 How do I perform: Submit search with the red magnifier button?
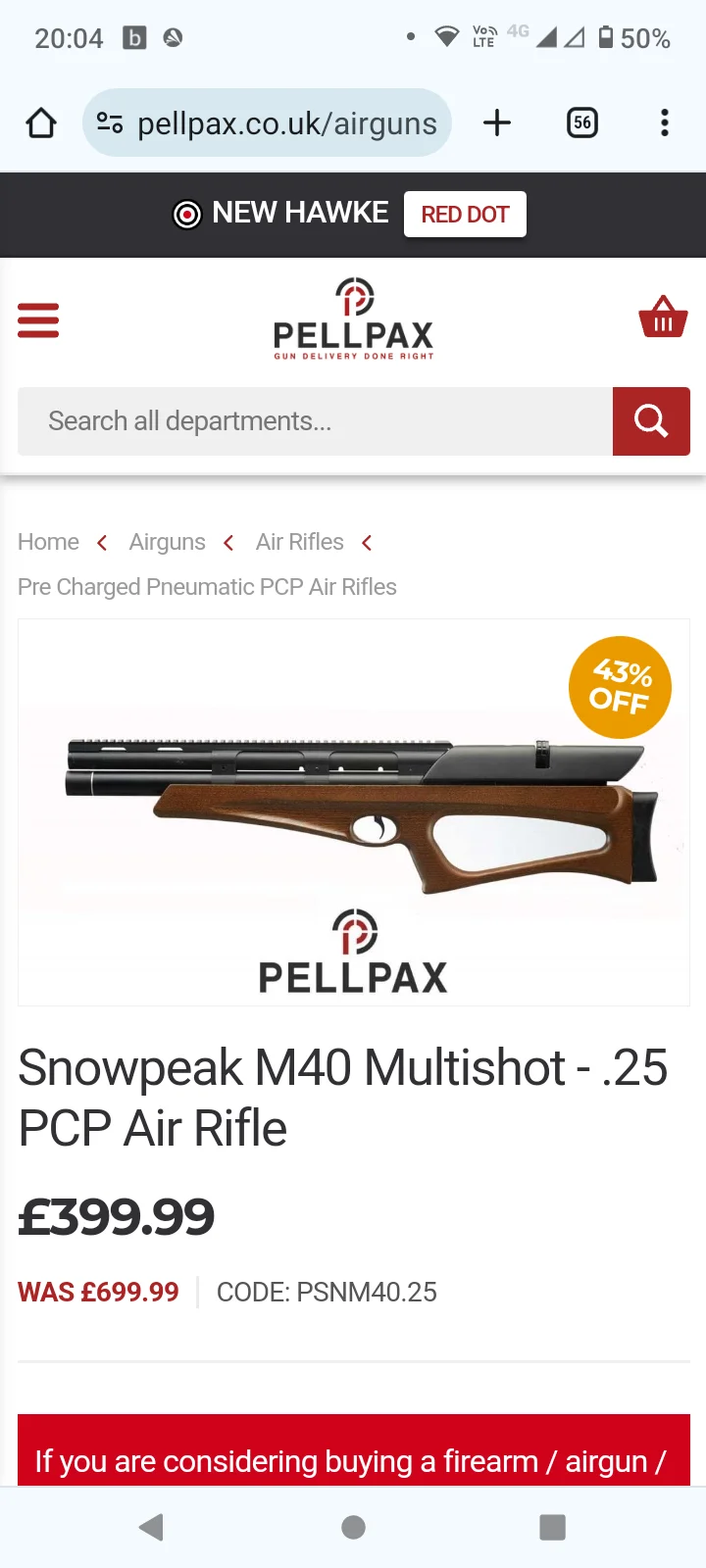(x=651, y=421)
